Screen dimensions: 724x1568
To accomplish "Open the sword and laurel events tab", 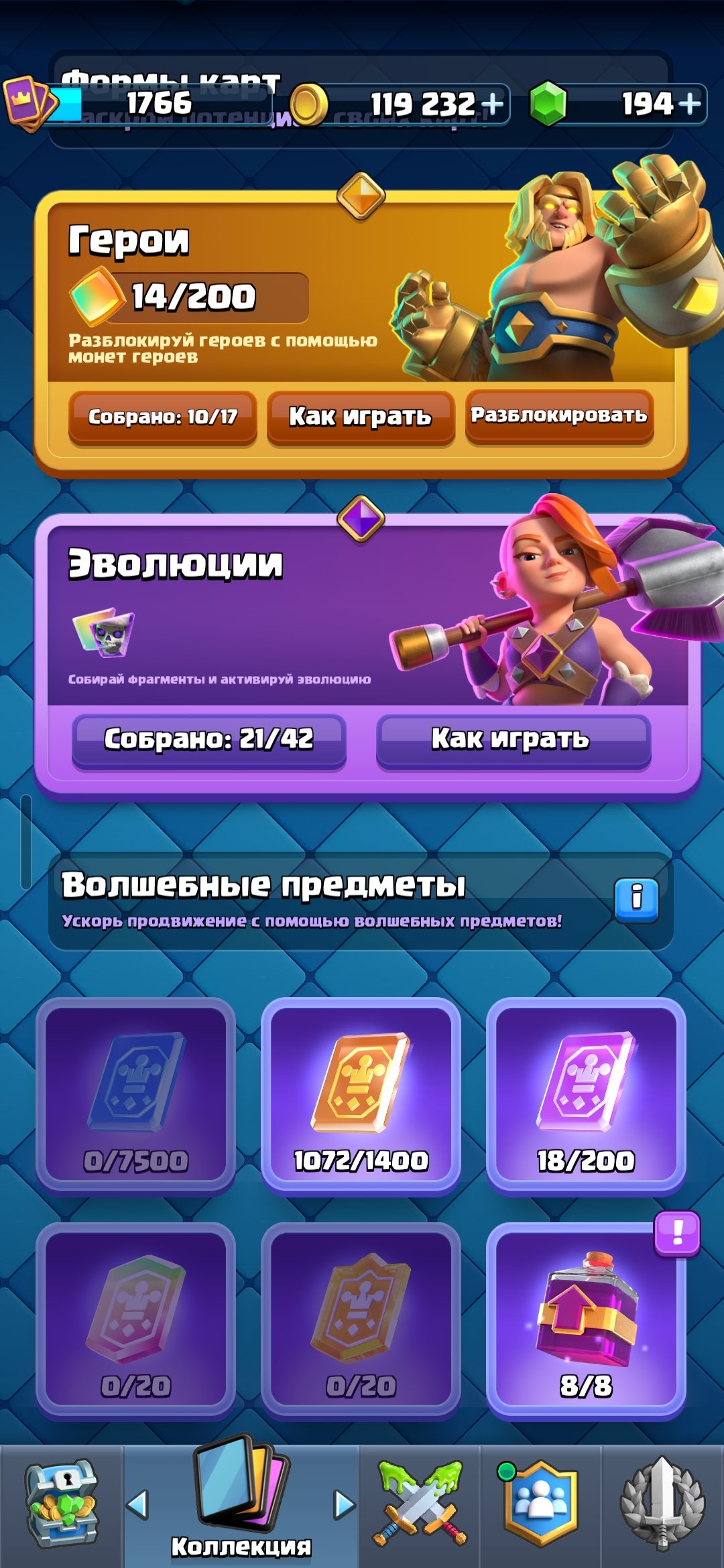I will (x=662, y=1505).
